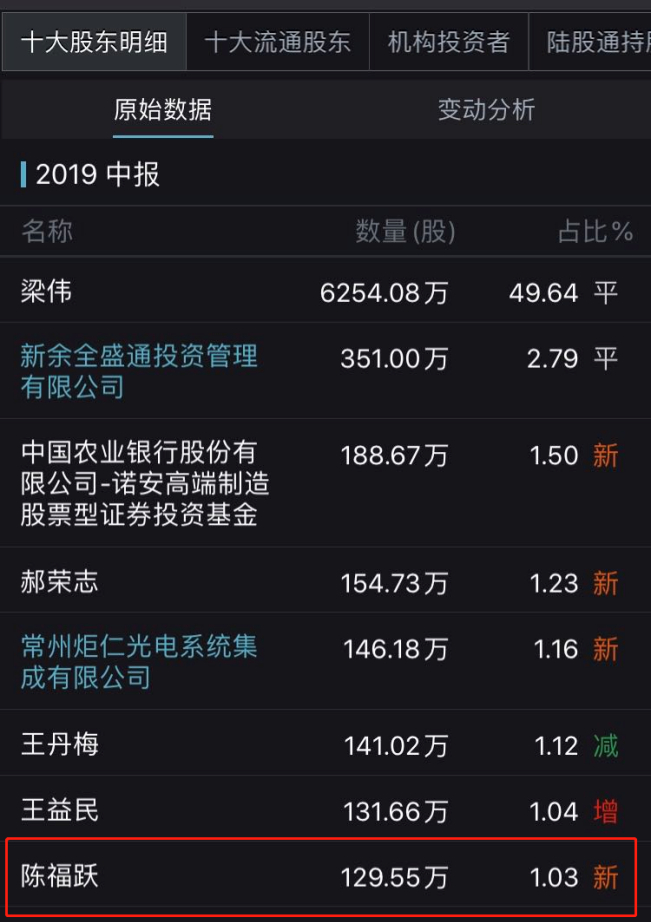Show the 变动分析 view
This screenshot has height=922, width=651.
point(486,110)
